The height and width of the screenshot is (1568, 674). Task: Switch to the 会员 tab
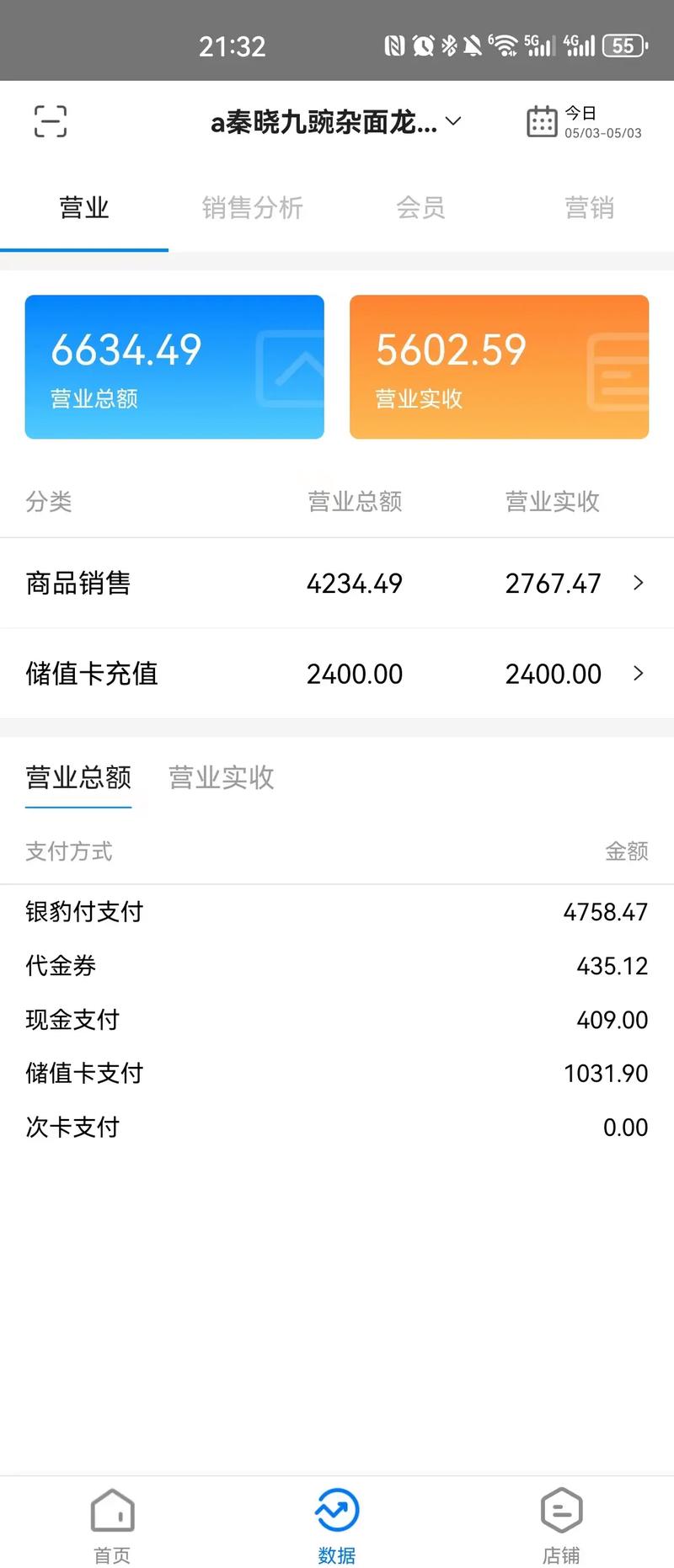coord(420,207)
